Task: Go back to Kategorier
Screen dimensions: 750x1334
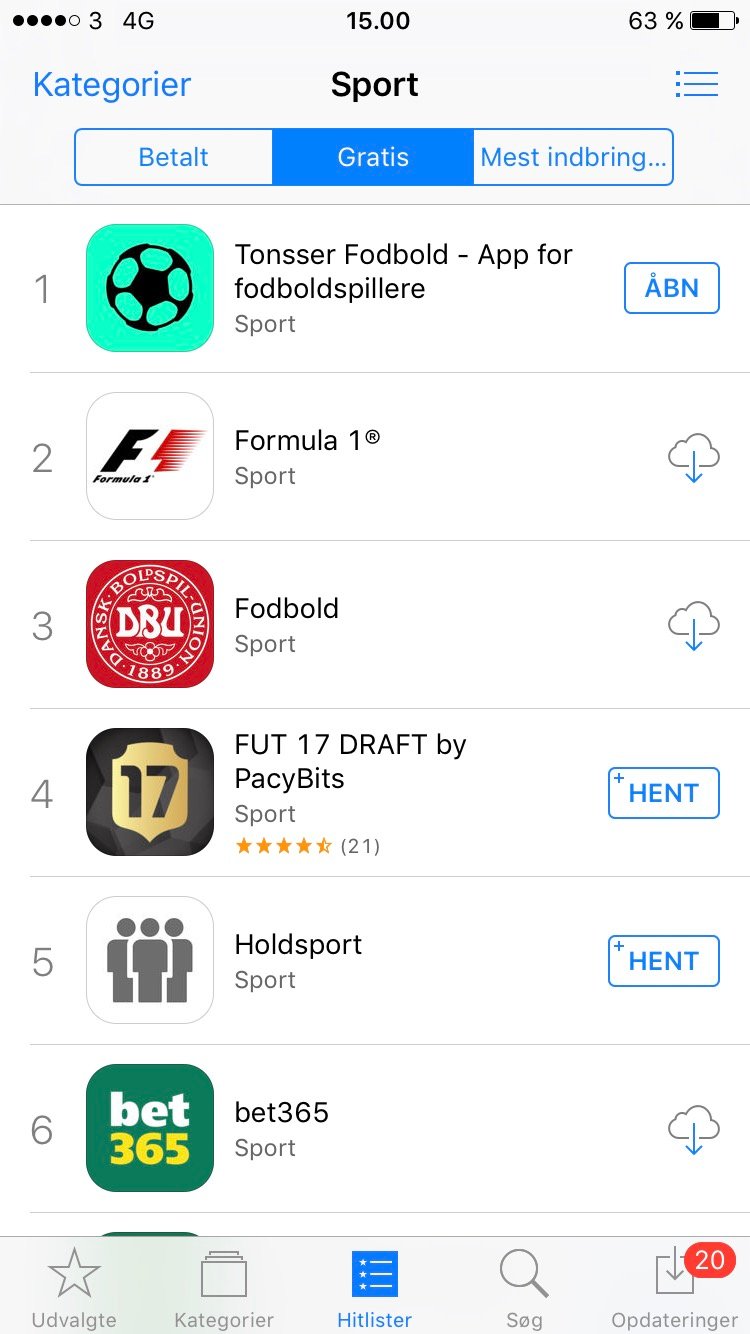Action: (111, 85)
